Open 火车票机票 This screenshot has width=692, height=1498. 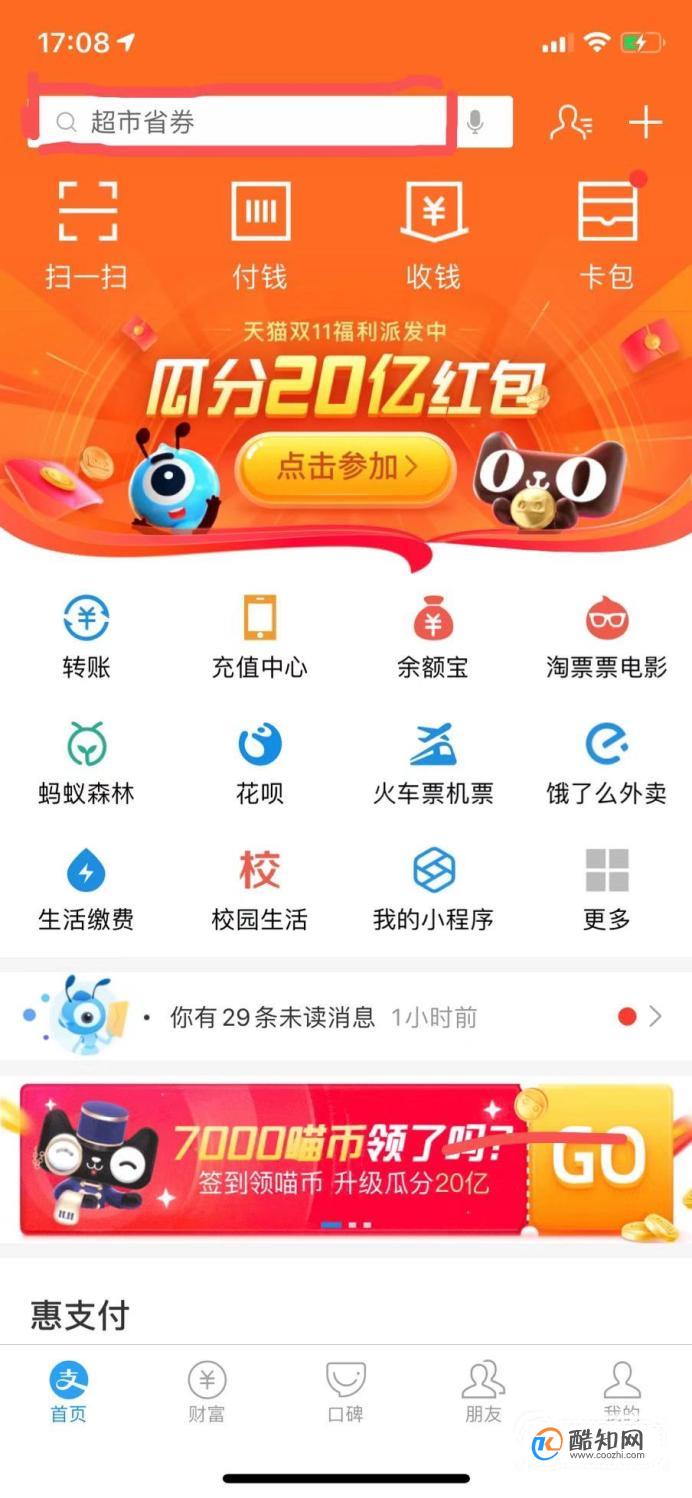[x=433, y=763]
